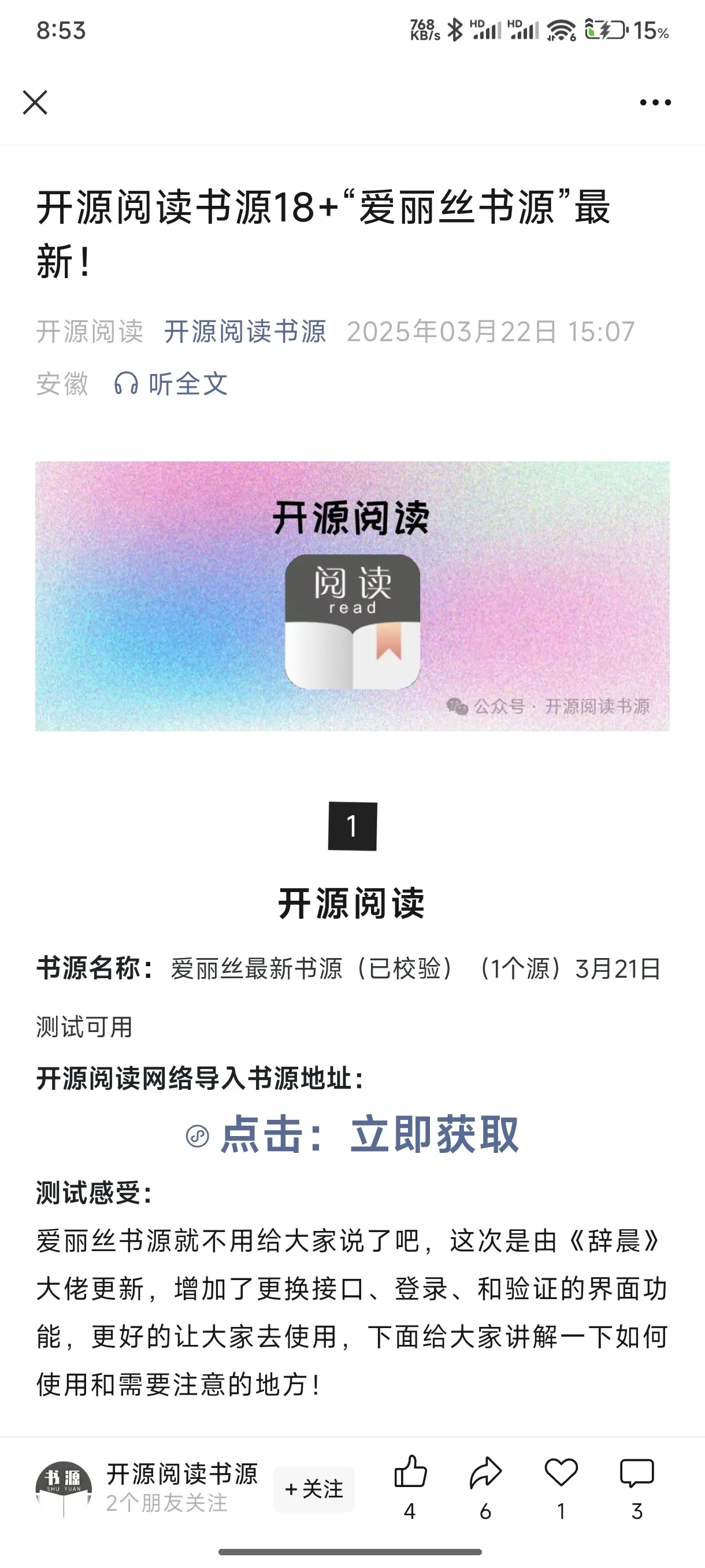
Task: Open the three-dot overflow menu
Action: [655, 102]
